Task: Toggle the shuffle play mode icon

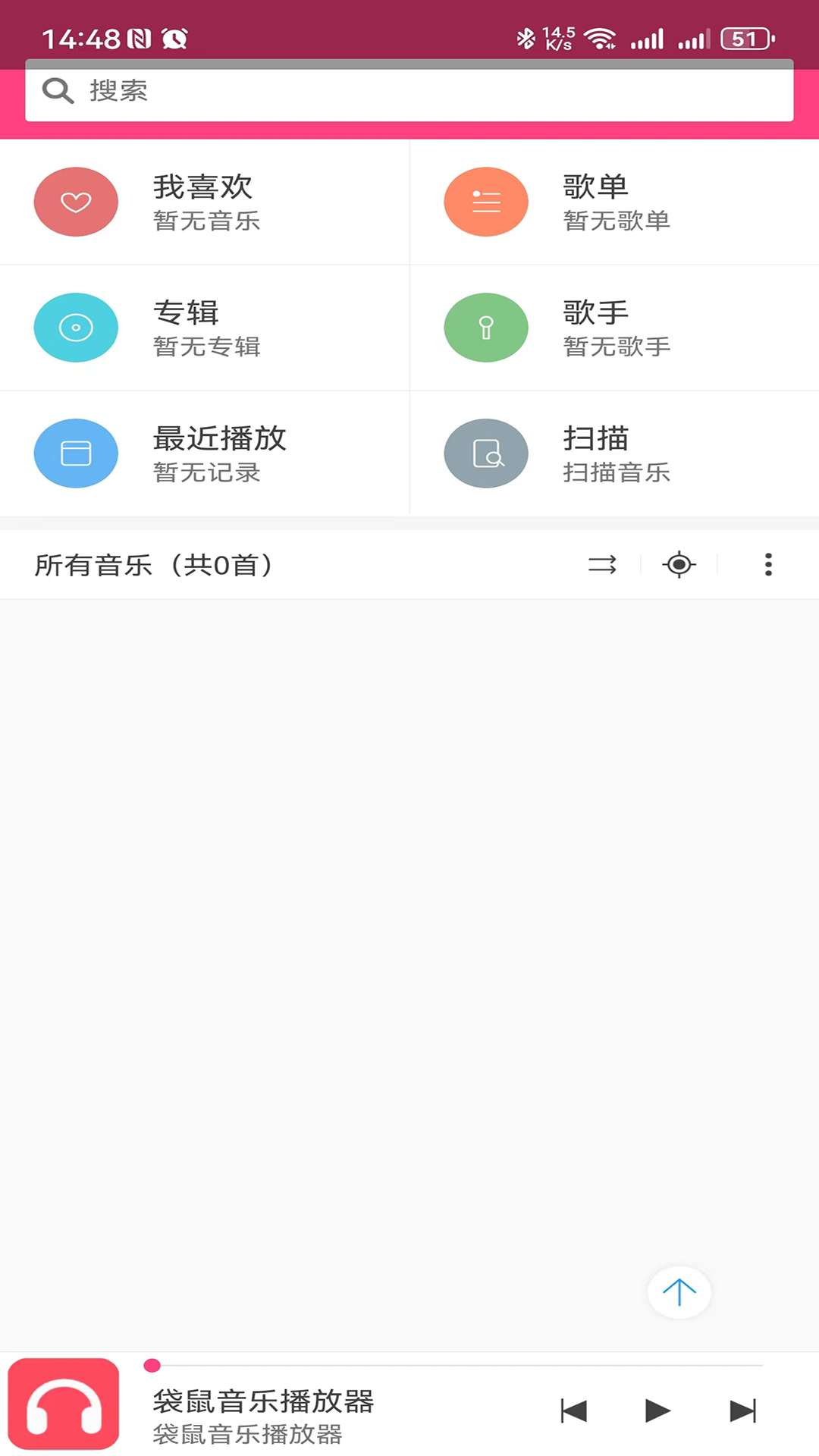Action: pyautogui.click(x=601, y=564)
